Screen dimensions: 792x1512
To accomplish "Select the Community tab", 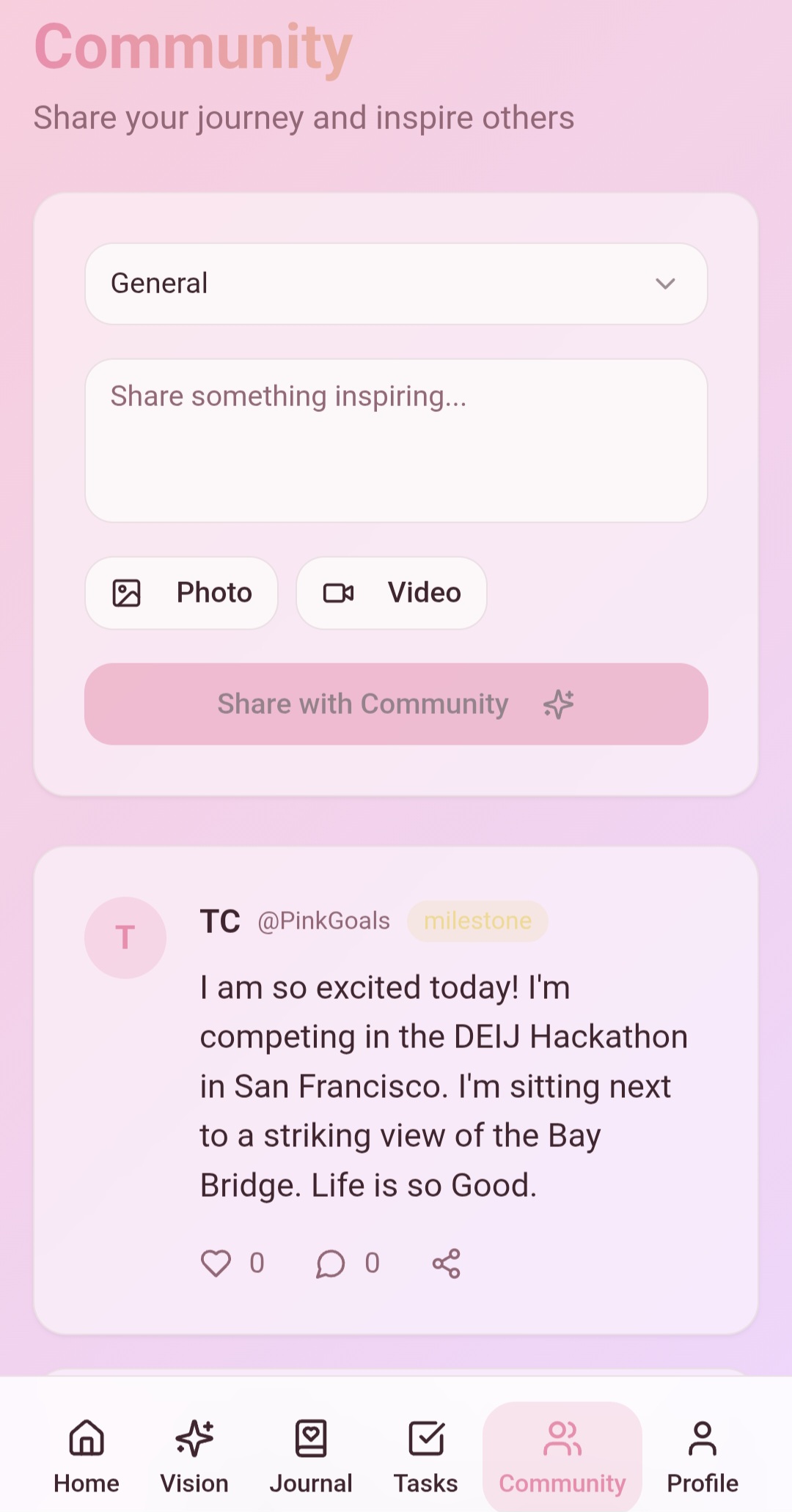I will (x=562, y=1456).
